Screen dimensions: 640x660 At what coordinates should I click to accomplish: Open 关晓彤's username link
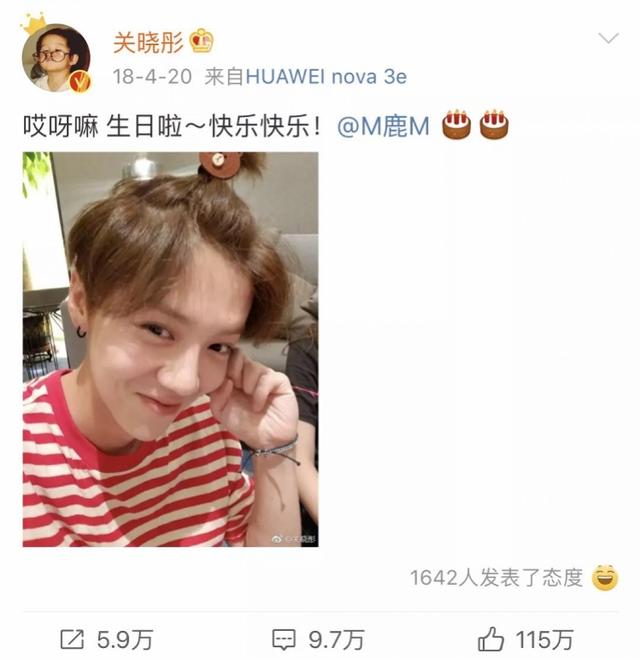(143, 42)
